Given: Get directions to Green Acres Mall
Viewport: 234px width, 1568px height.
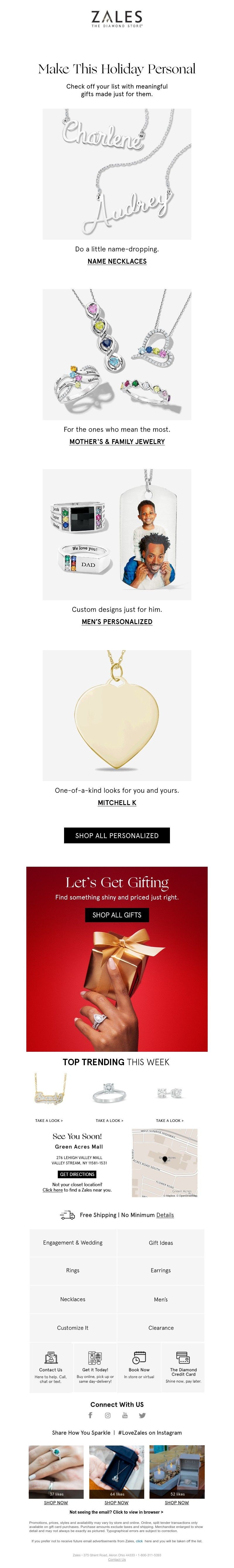Looking at the screenshot, I should point(78,1174).
